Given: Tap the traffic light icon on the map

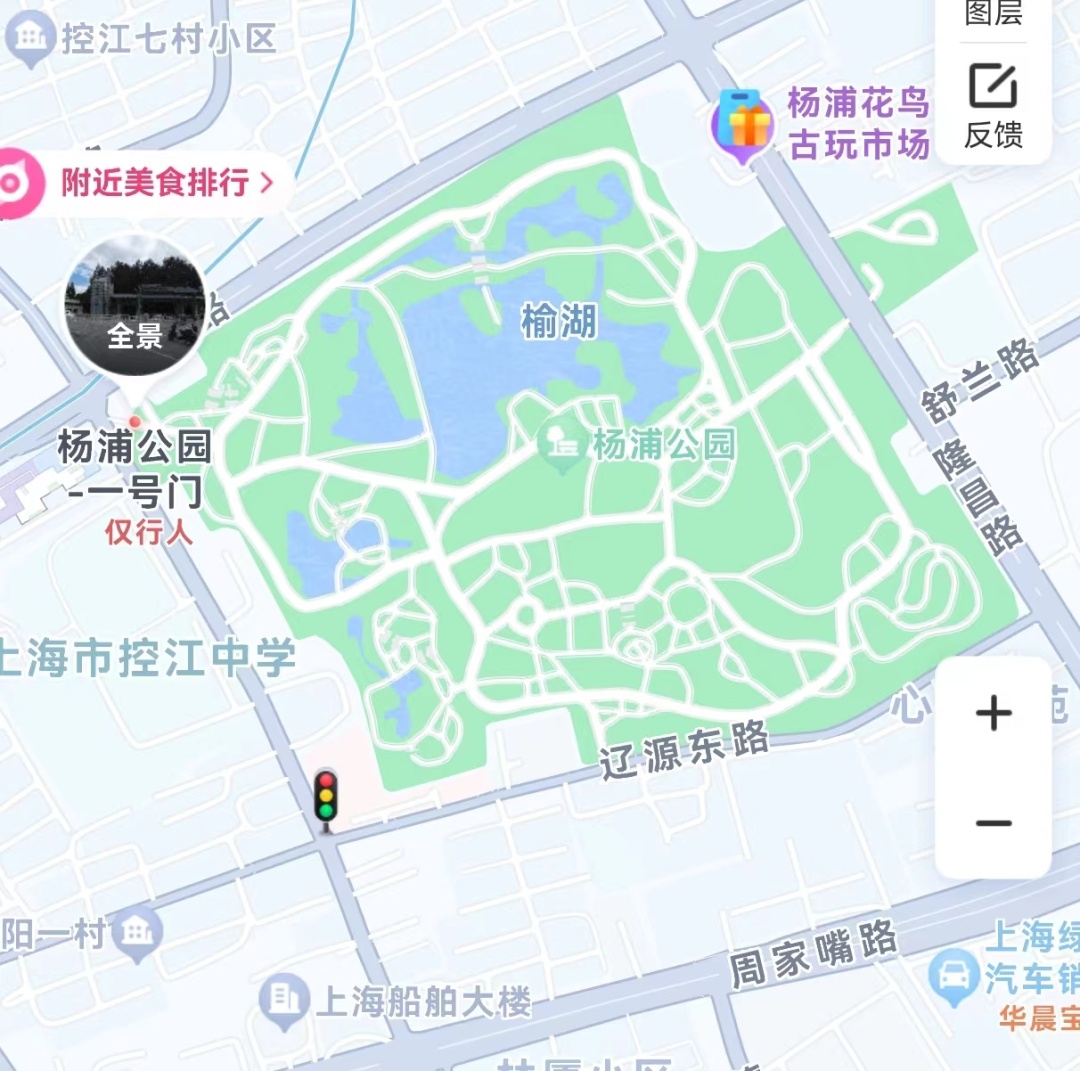Looking at the screenshot, I should click(x=325, y=798).
